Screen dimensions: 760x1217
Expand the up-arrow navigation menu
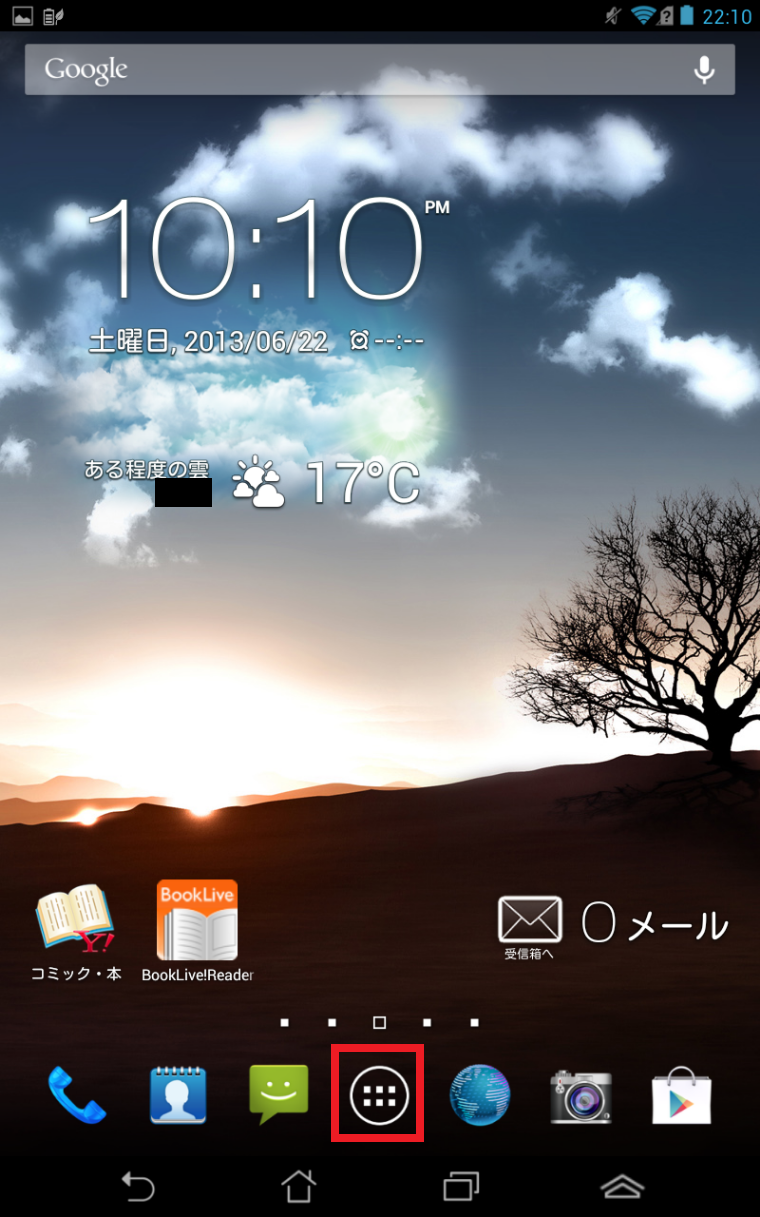click(622, 1186)
